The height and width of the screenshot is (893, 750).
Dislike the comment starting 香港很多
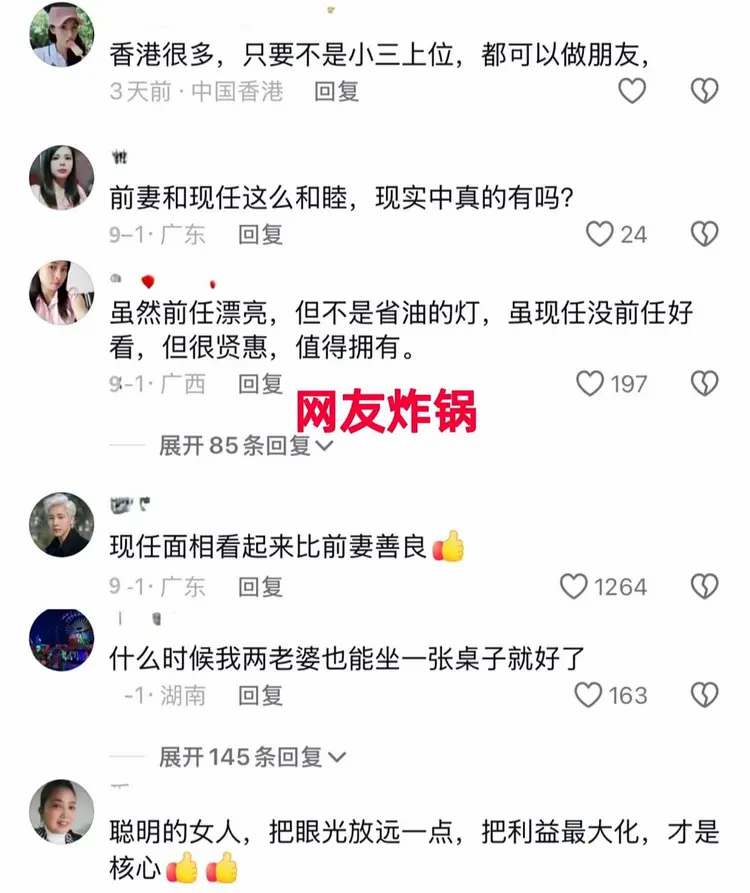coord(705,91)
